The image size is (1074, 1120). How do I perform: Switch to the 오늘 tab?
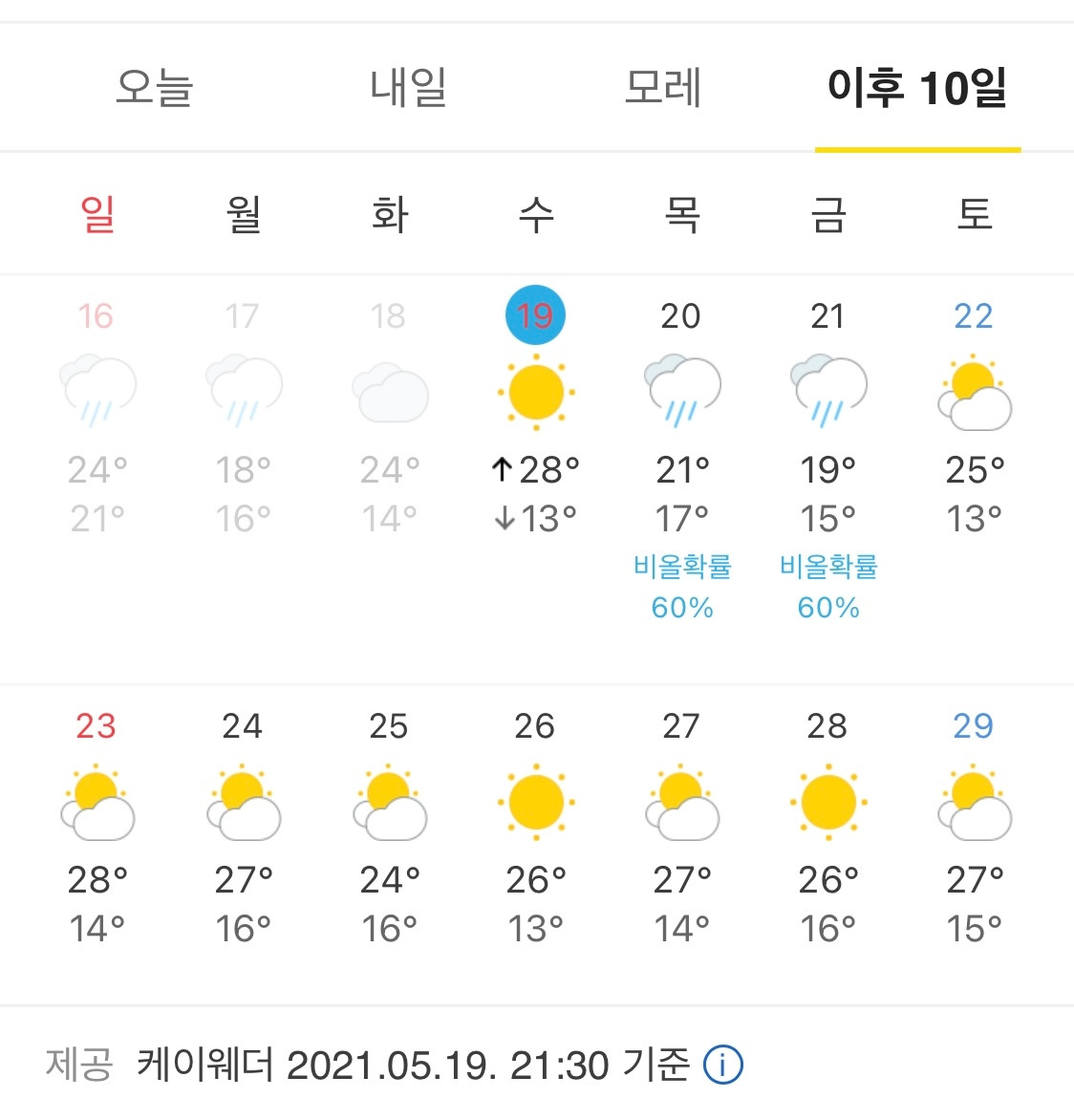[x=154, y=87]
